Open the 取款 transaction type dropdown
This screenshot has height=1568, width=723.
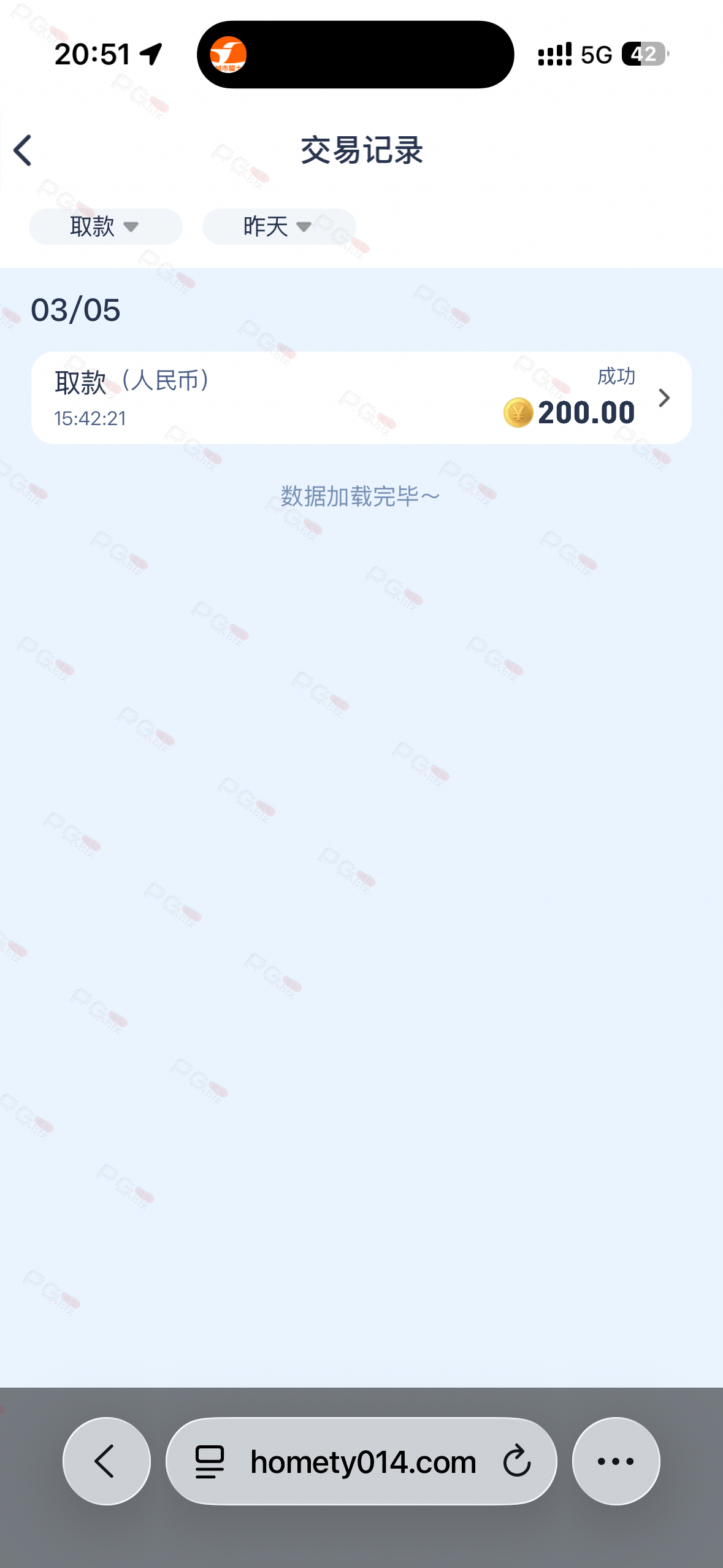coord(105,227)
